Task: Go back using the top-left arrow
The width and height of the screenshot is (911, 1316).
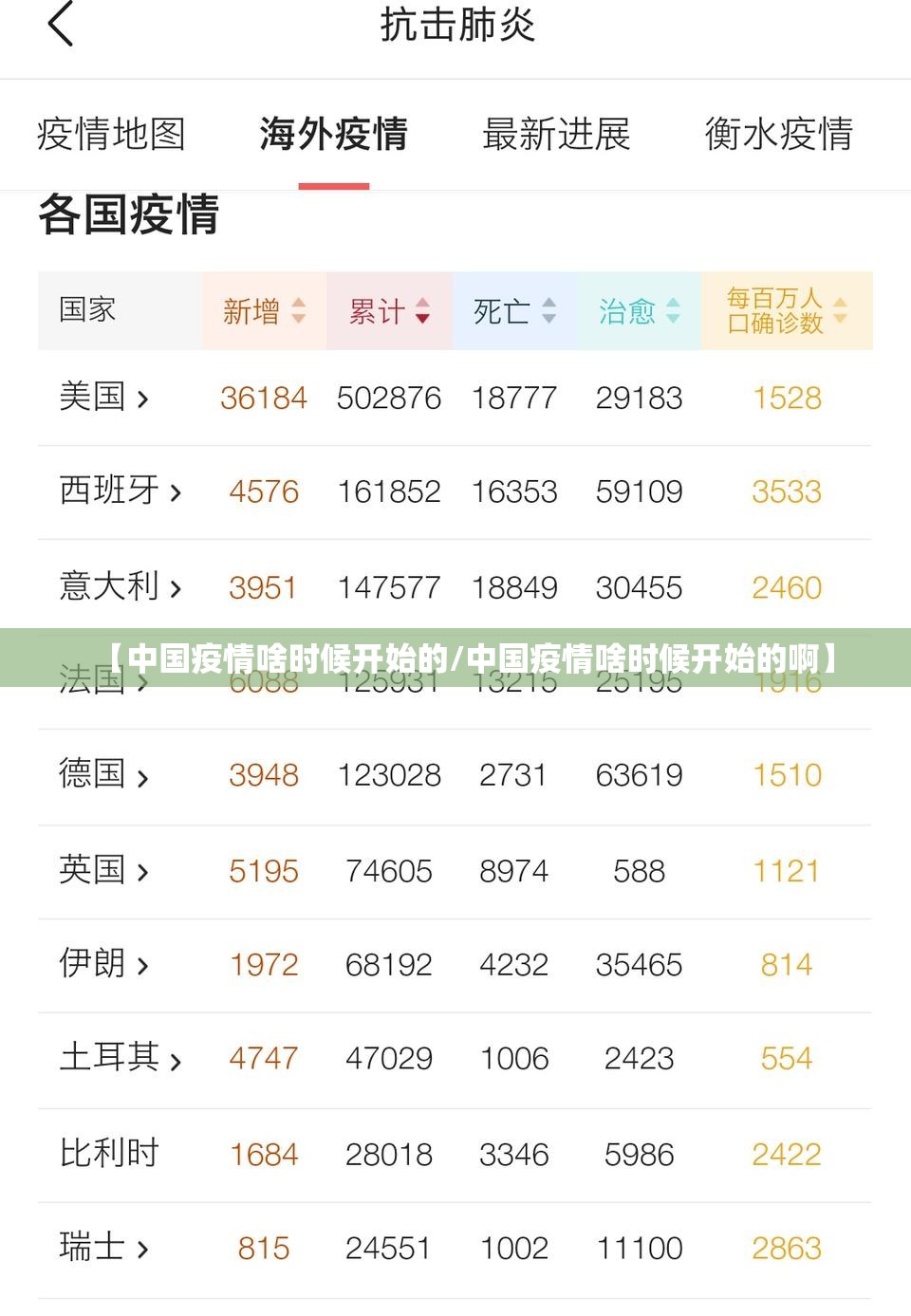Action: coord(61,25)
